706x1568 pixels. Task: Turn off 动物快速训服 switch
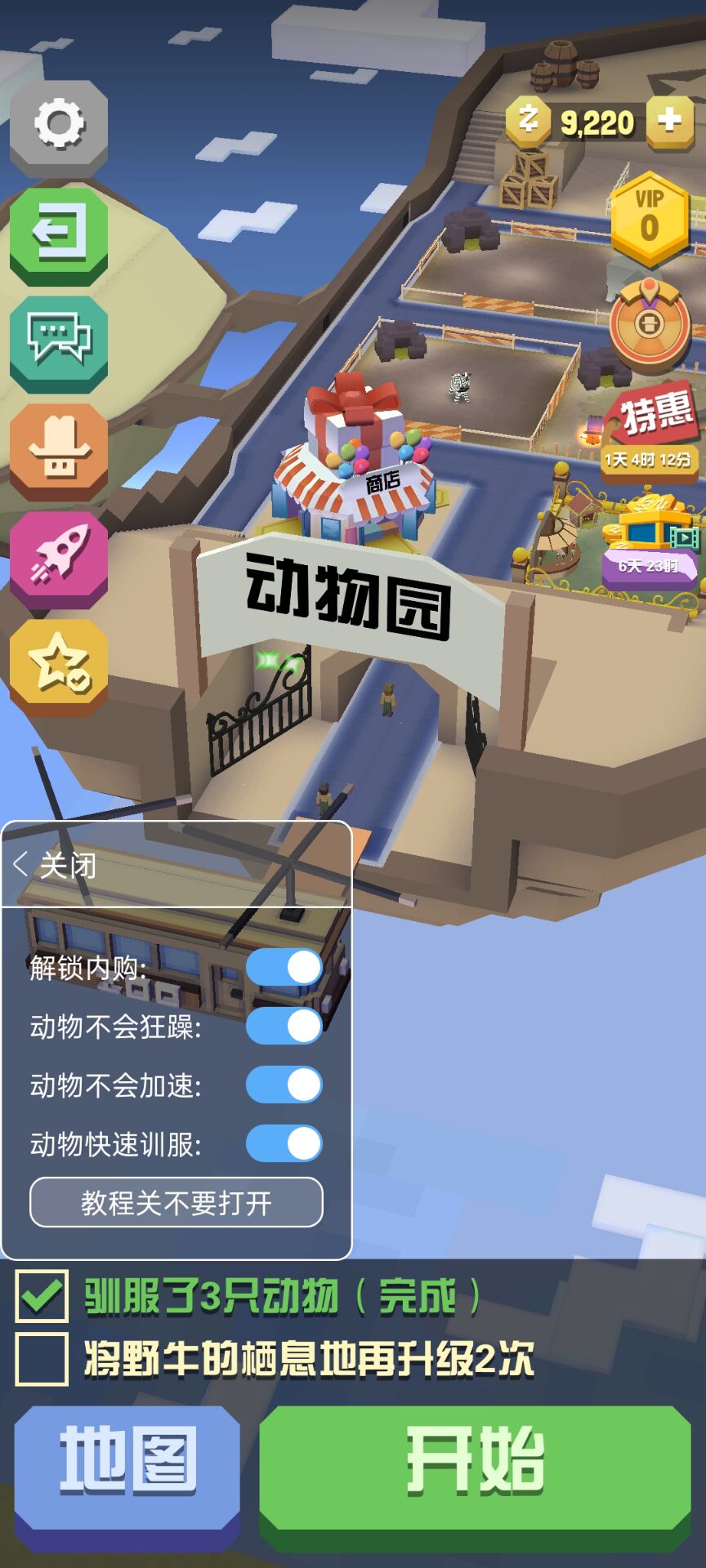284,1144
